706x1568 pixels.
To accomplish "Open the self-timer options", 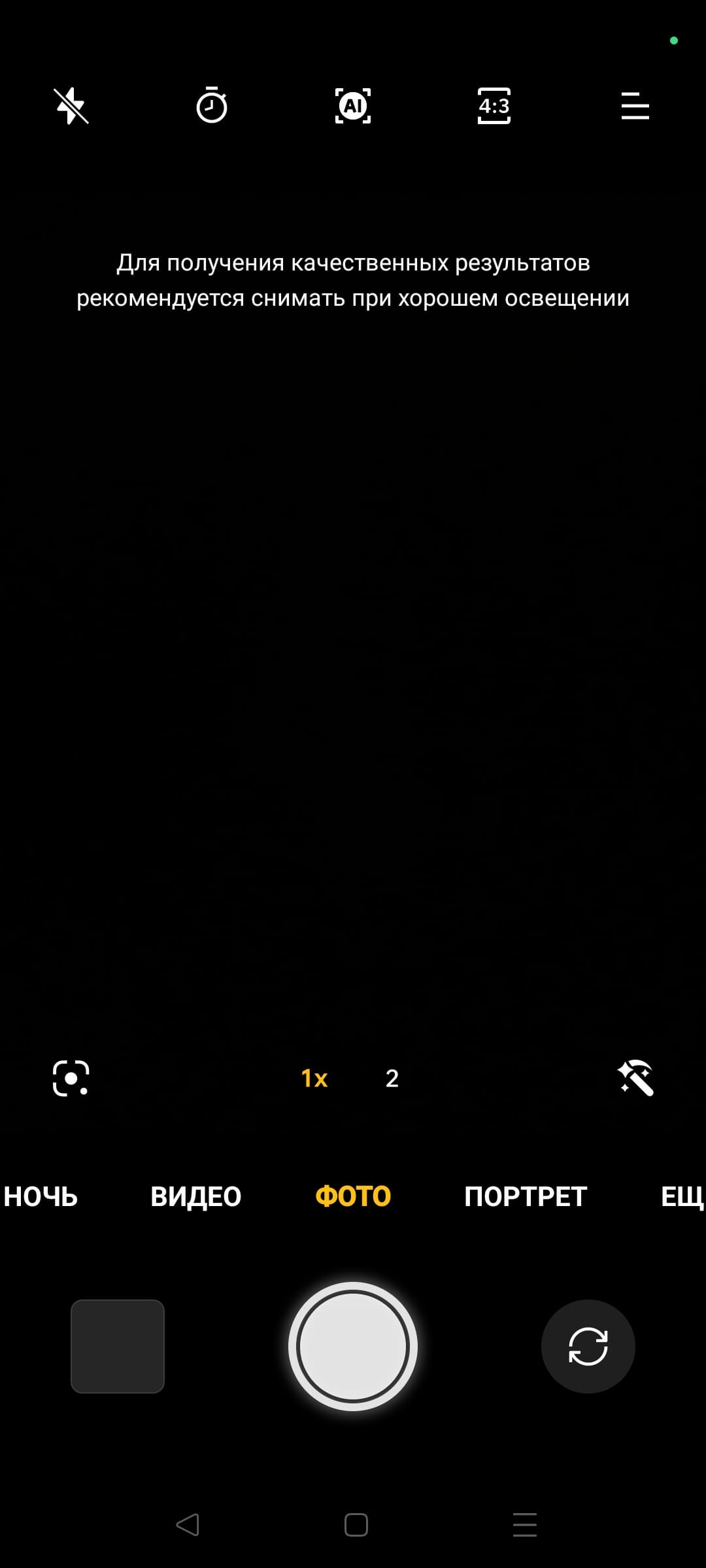I will coord(212,106).
